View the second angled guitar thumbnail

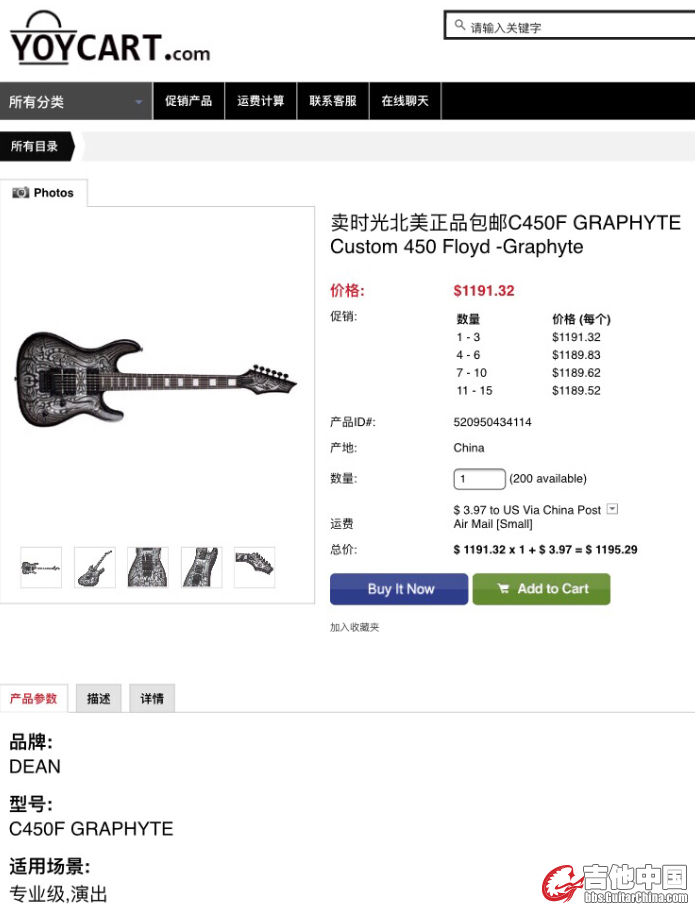[94, 567]
